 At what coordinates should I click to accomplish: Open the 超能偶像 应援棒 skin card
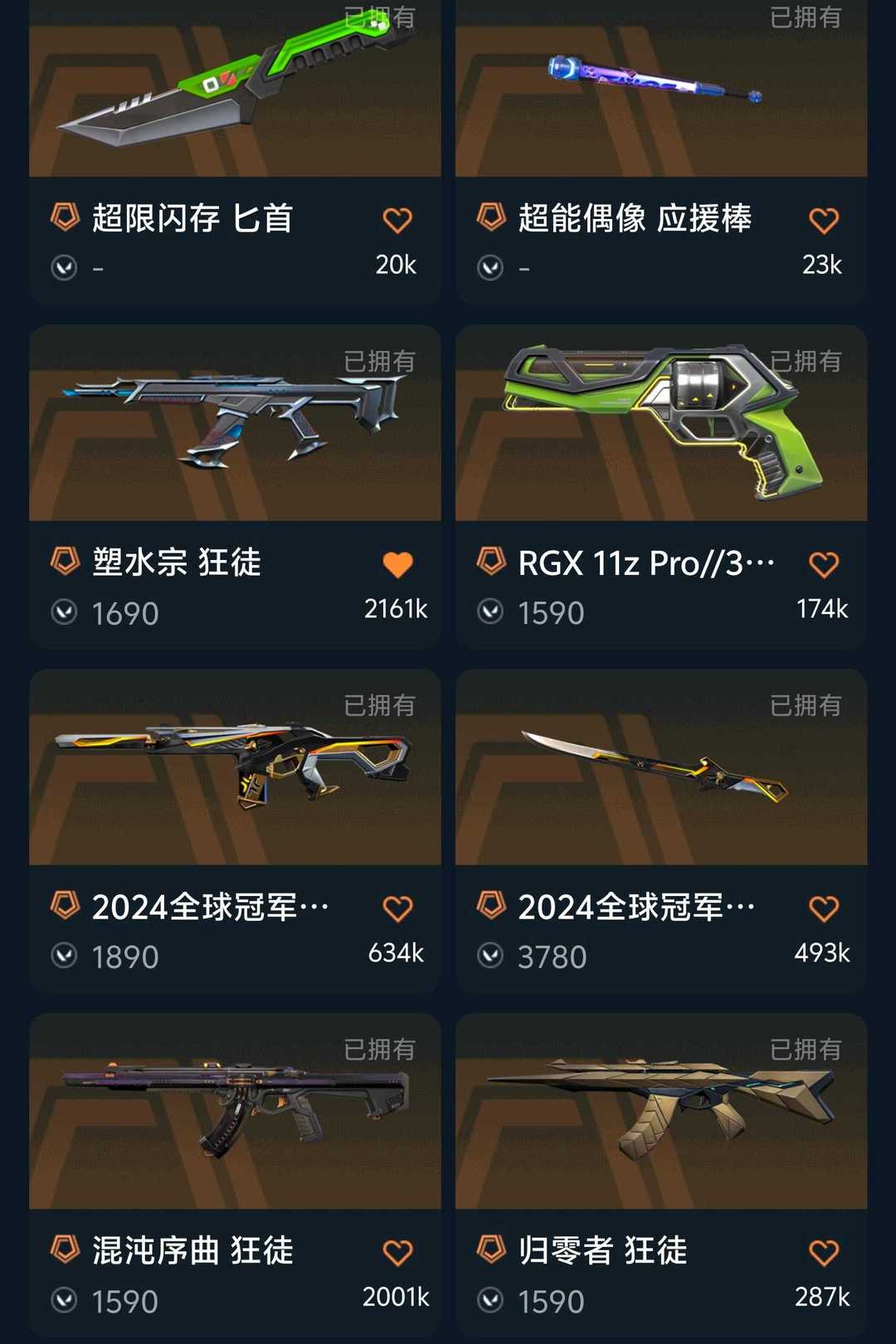pos(661,100)
